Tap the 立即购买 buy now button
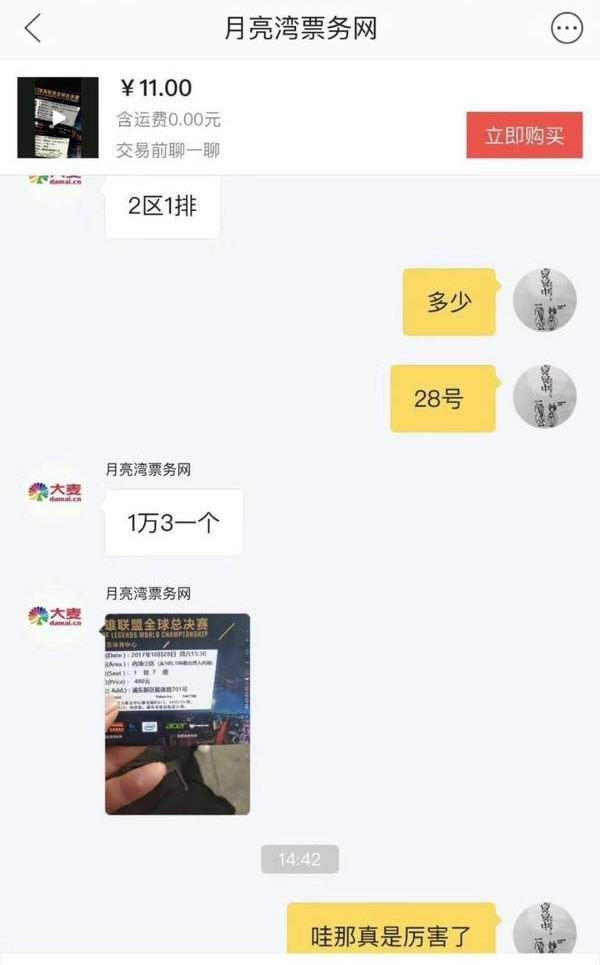This screenshot has height=965, width=600. click(524, 135)
